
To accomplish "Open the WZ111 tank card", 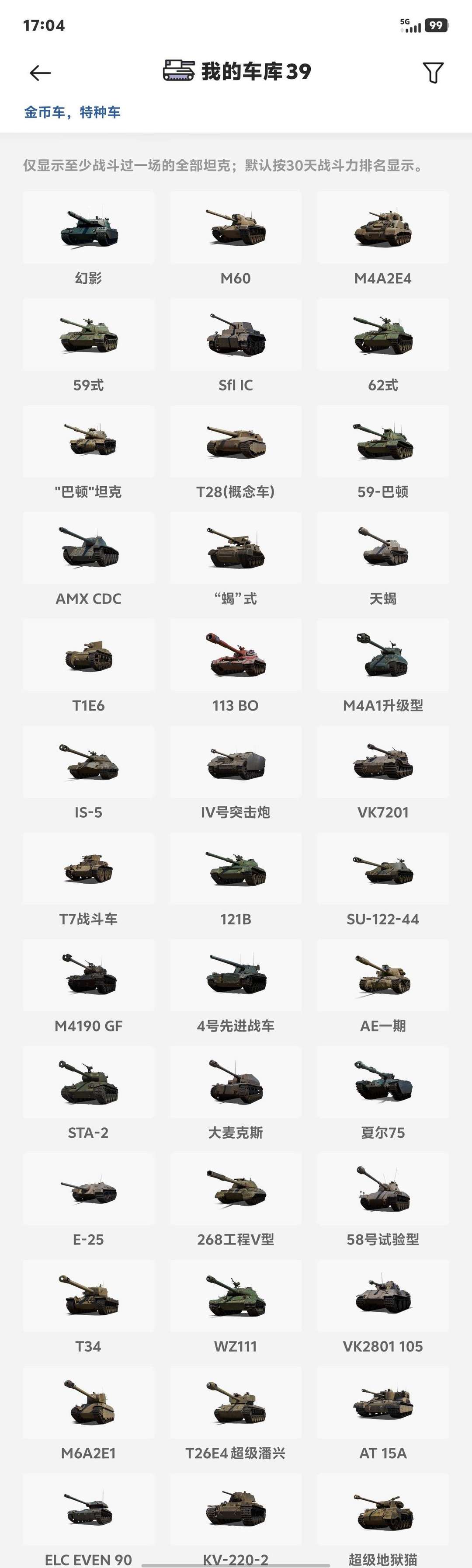I will coord(236,1296).
